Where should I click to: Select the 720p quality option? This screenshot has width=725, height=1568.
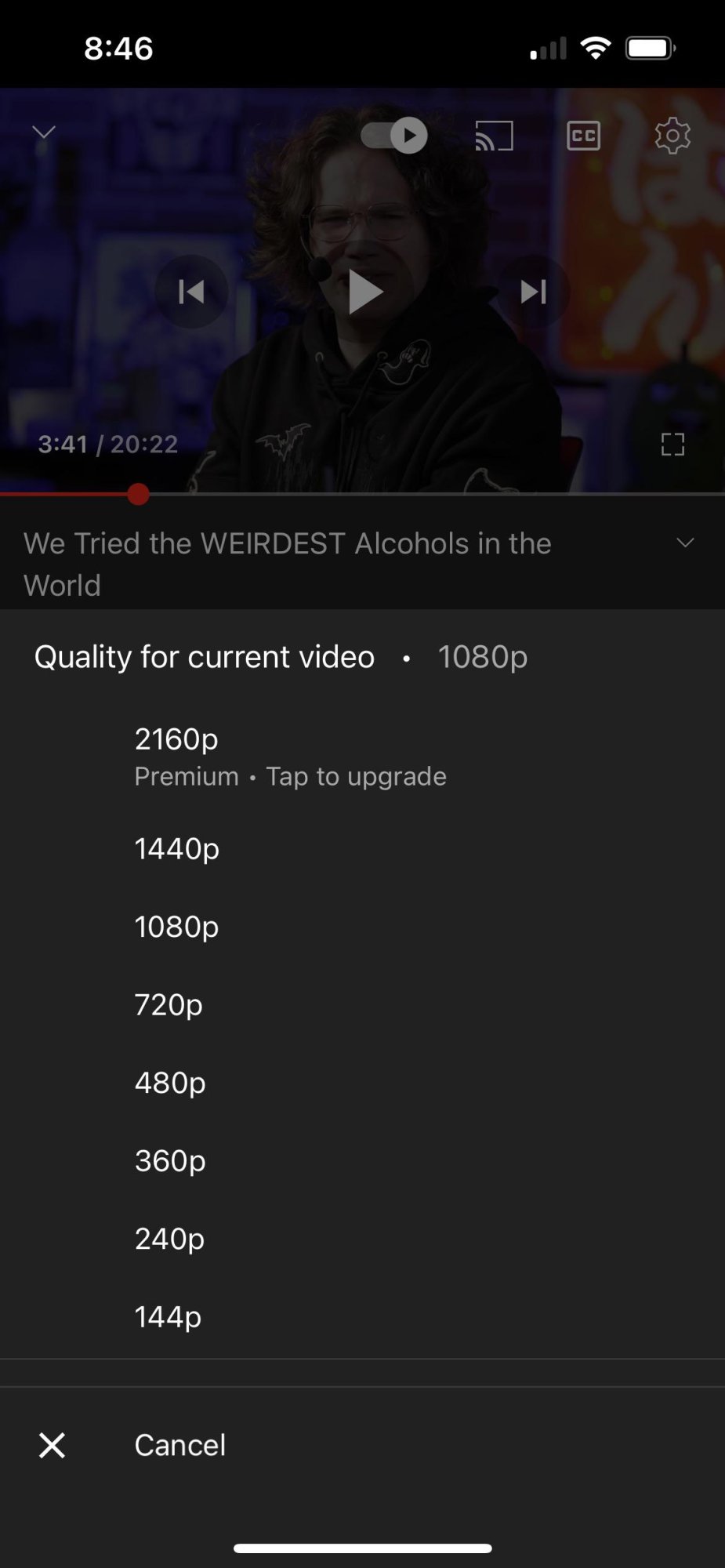point(169,1004)
